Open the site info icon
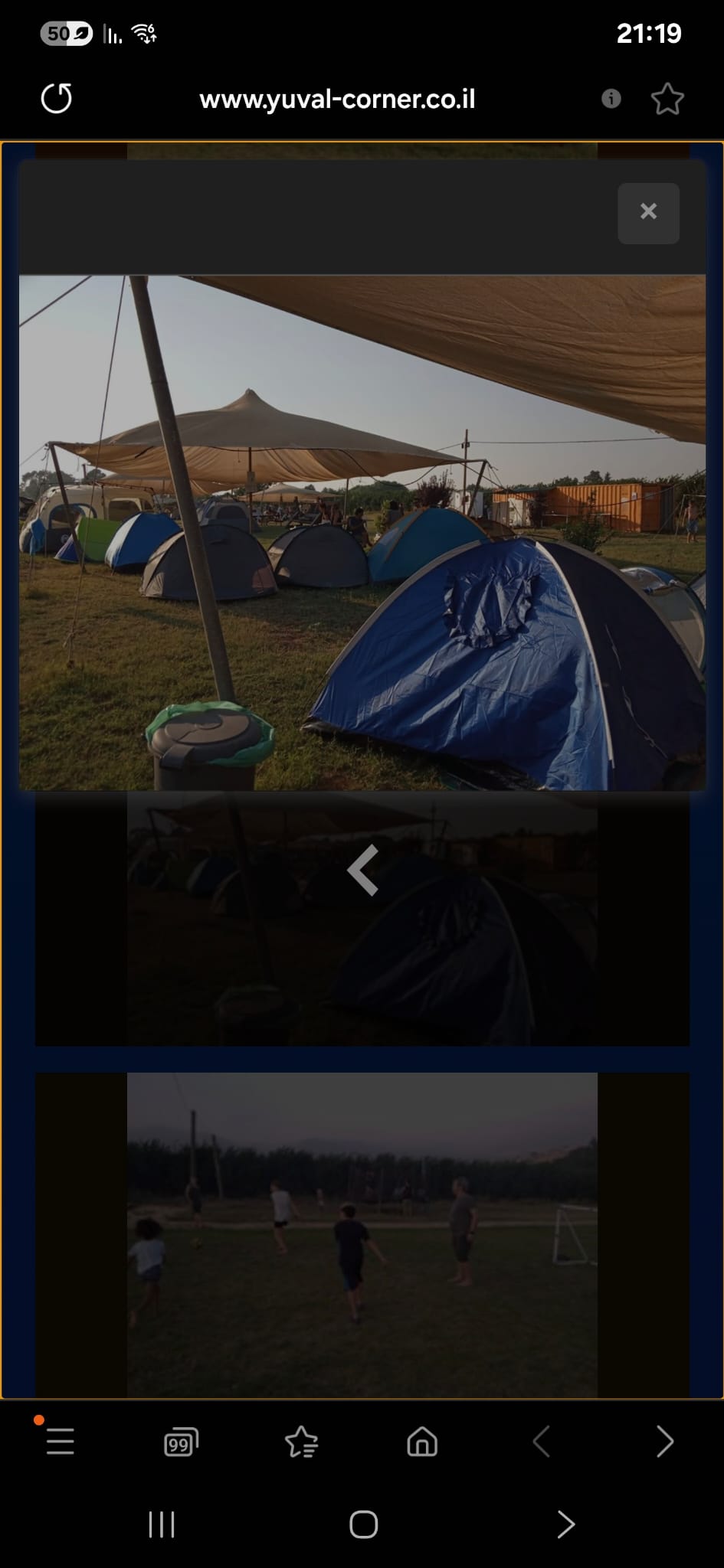 [x=611, y=98]
